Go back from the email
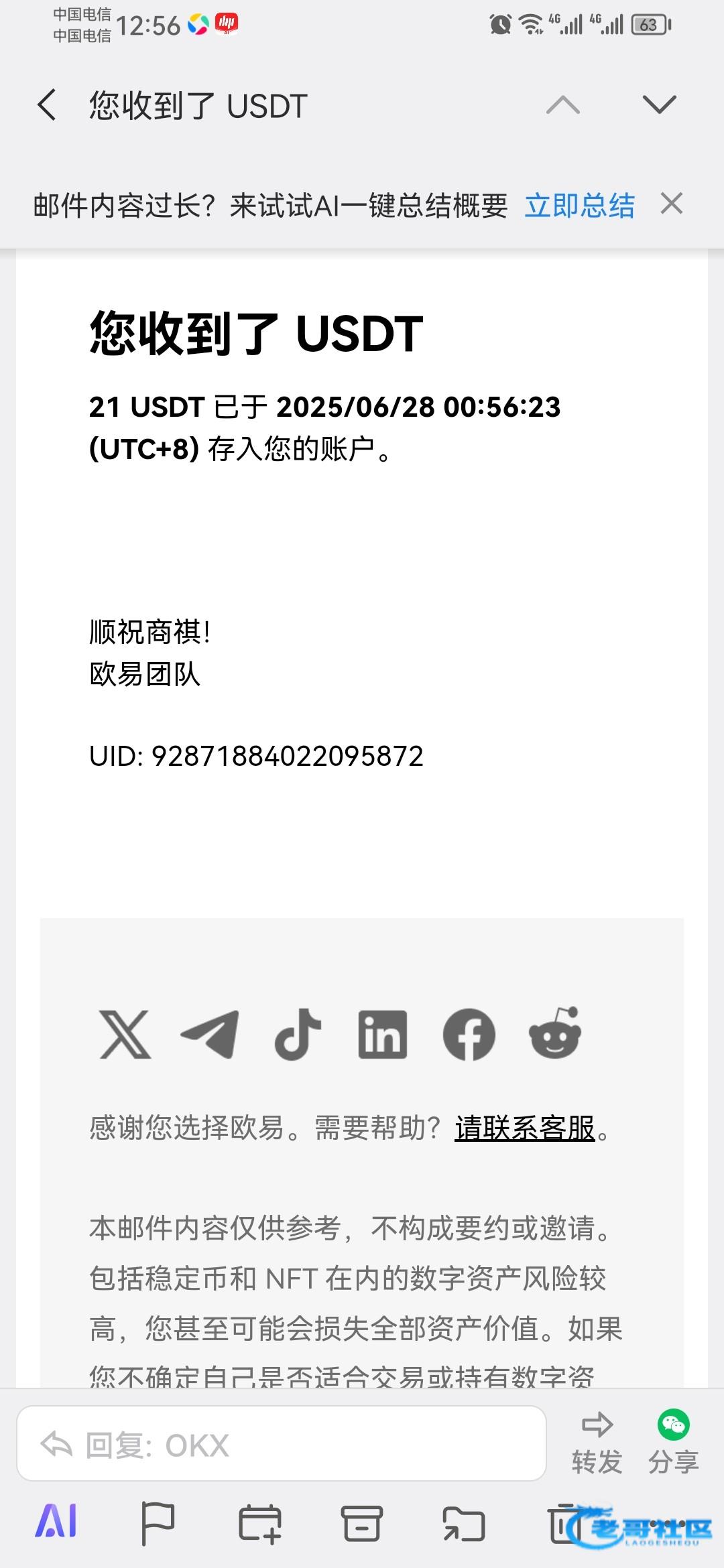Image resolution: width=724 pixels, height=1568 pixels. (47, 105)
